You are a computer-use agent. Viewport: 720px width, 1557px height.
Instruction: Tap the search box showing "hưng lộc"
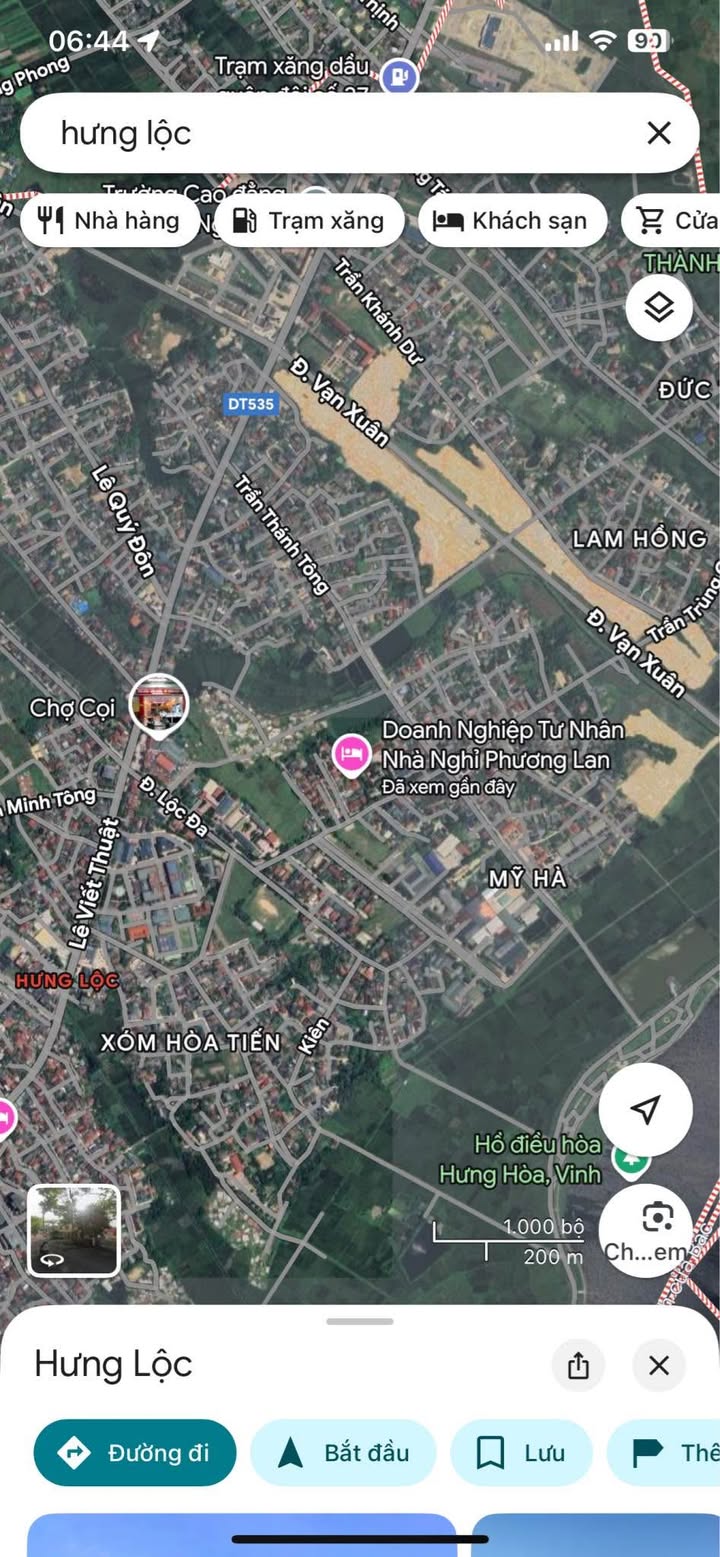(x=330, y=133)
